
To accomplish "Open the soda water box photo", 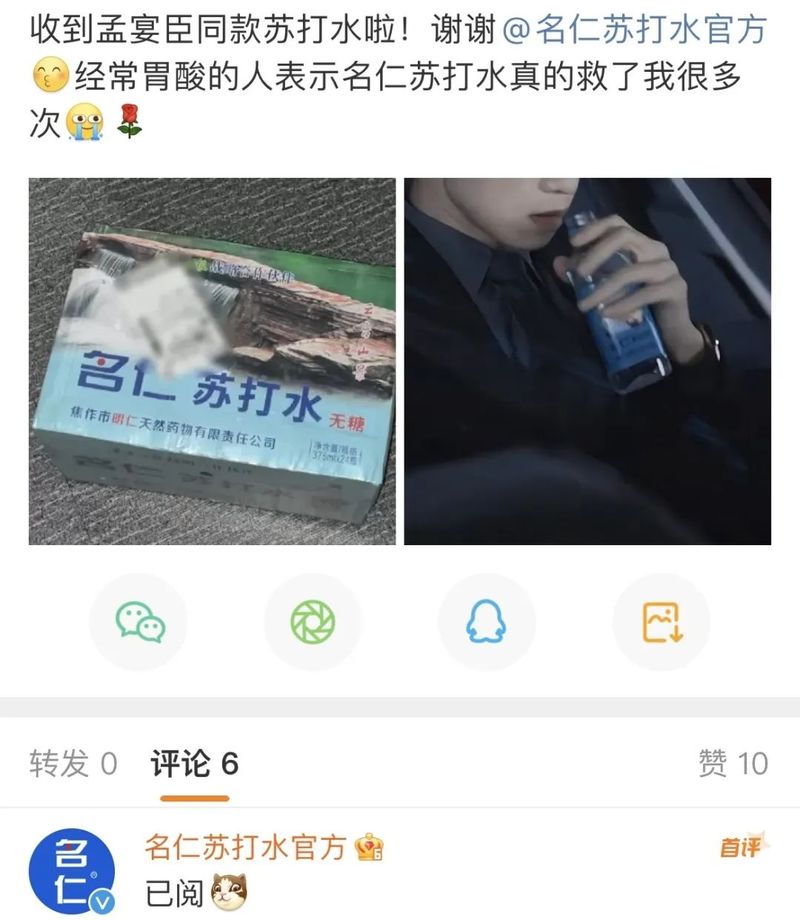I will pos(212,361).
